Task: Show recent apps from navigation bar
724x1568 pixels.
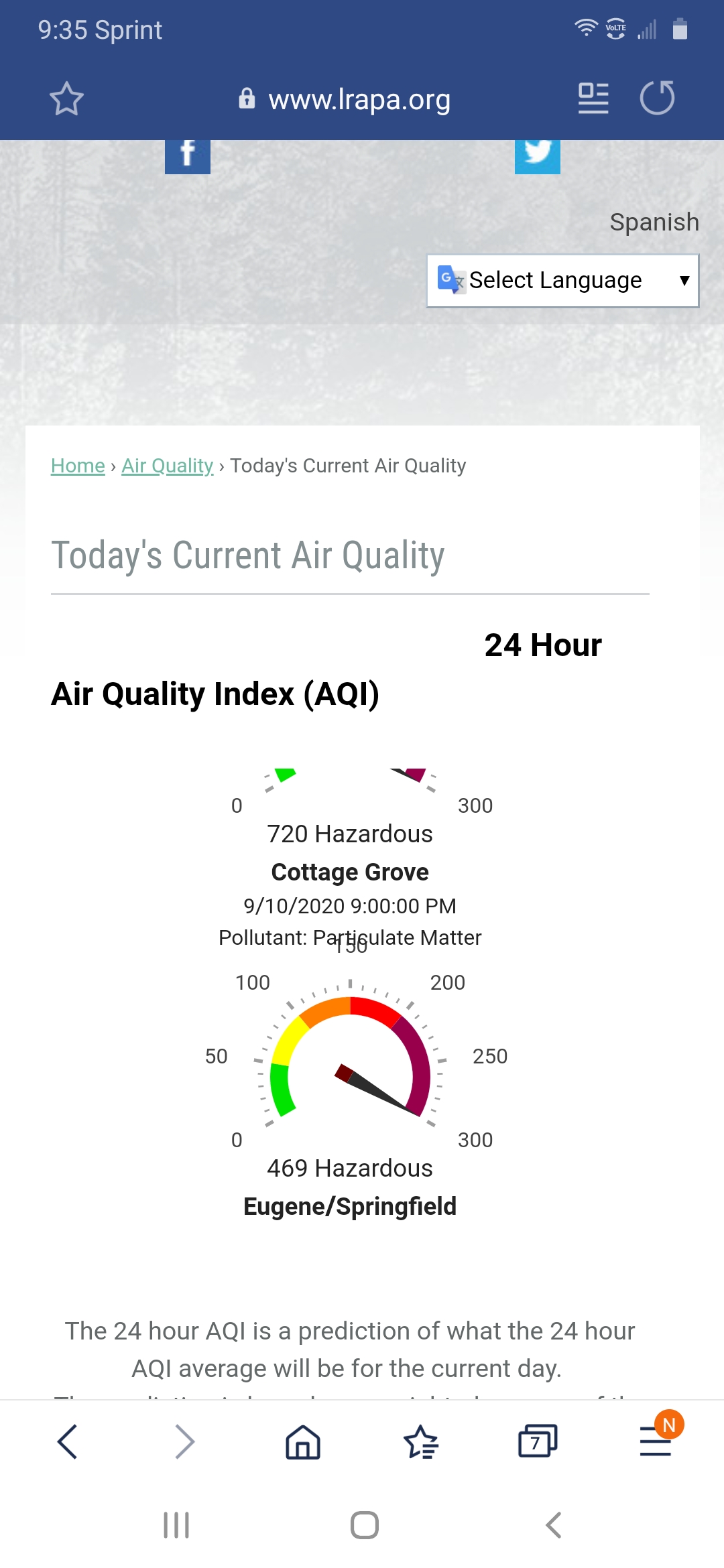Action: pyautogui.click(x=176, y=1525)
